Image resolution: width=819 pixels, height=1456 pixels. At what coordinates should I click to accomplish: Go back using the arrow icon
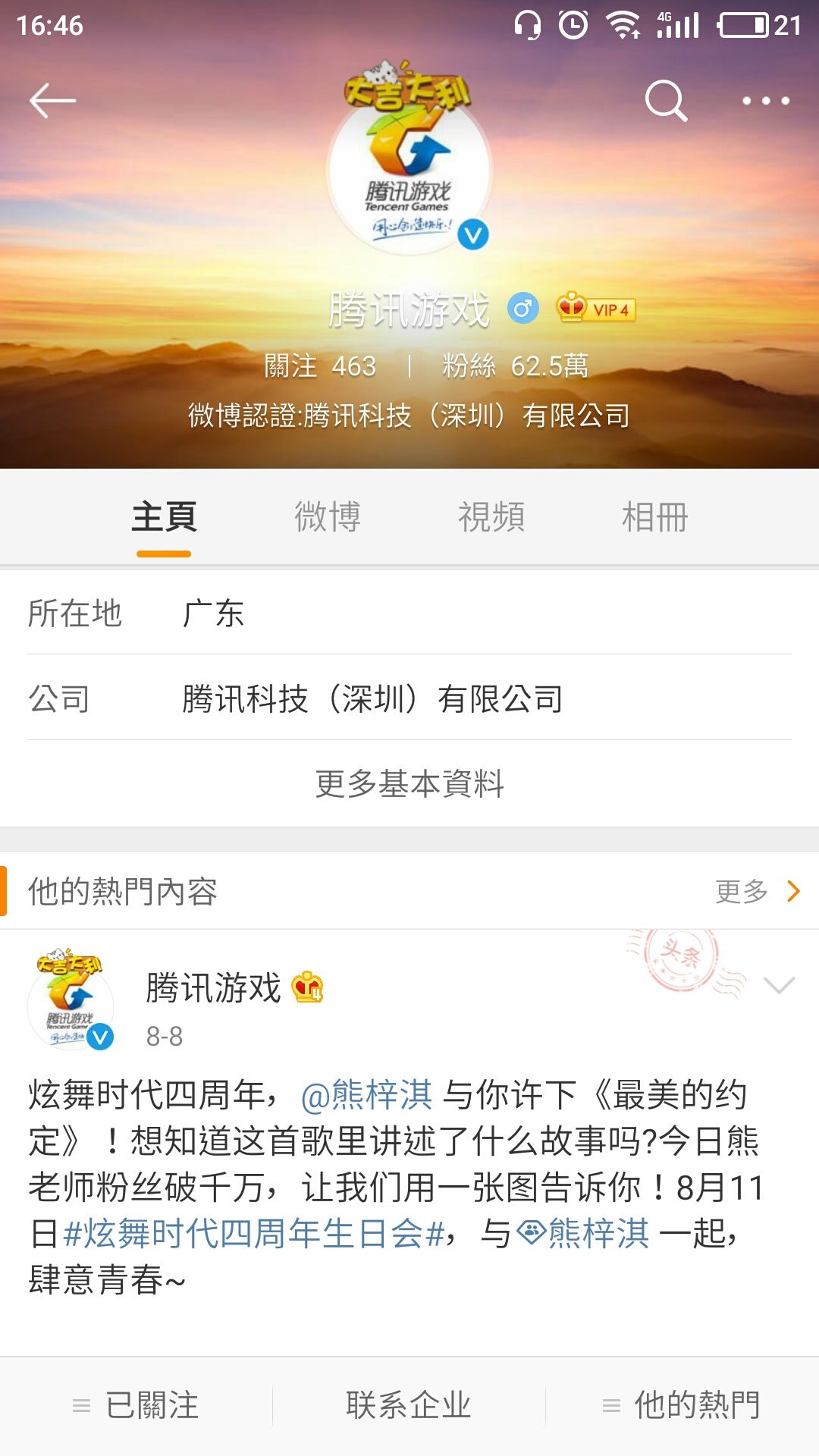52,100
